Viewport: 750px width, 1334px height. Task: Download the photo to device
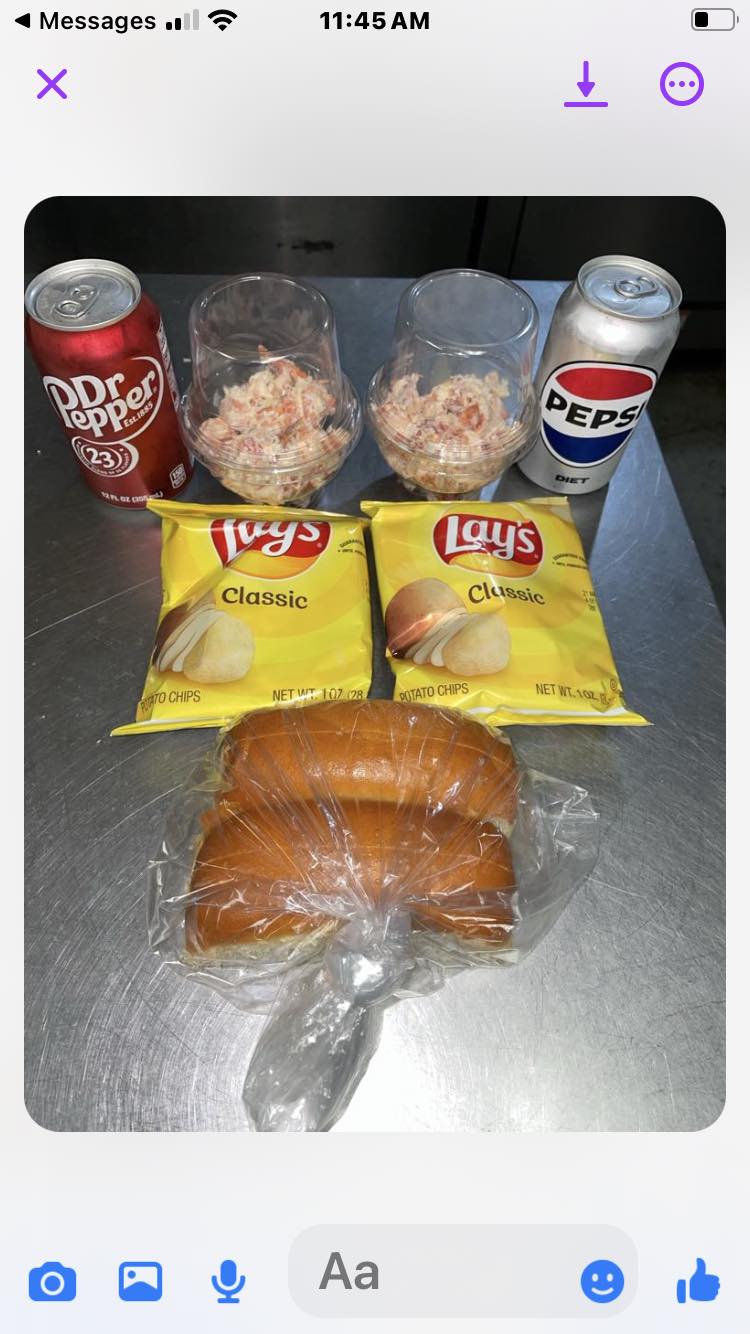tap(586, 84)
